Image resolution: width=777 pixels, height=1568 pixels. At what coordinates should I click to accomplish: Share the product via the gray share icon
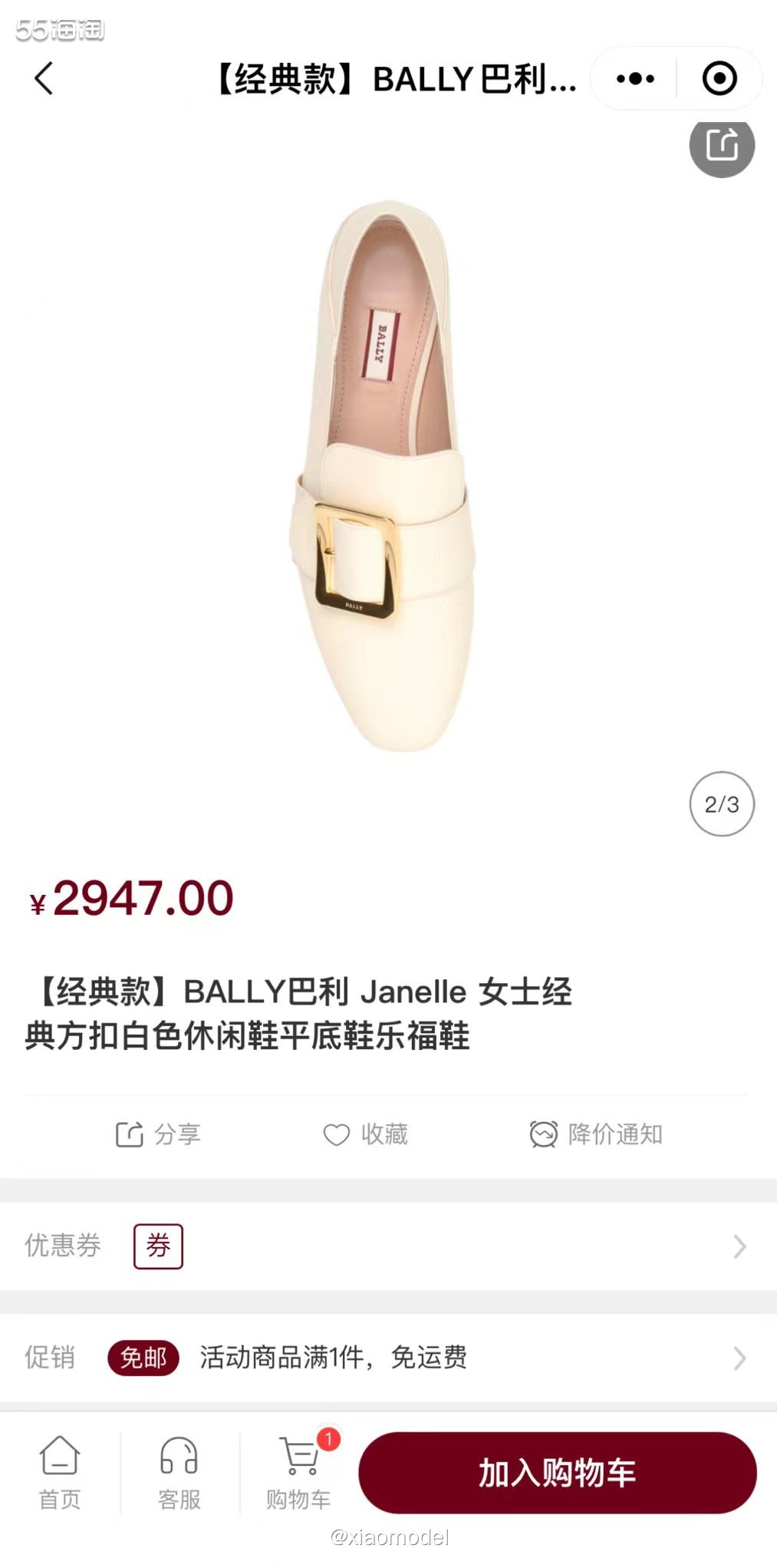721,150
